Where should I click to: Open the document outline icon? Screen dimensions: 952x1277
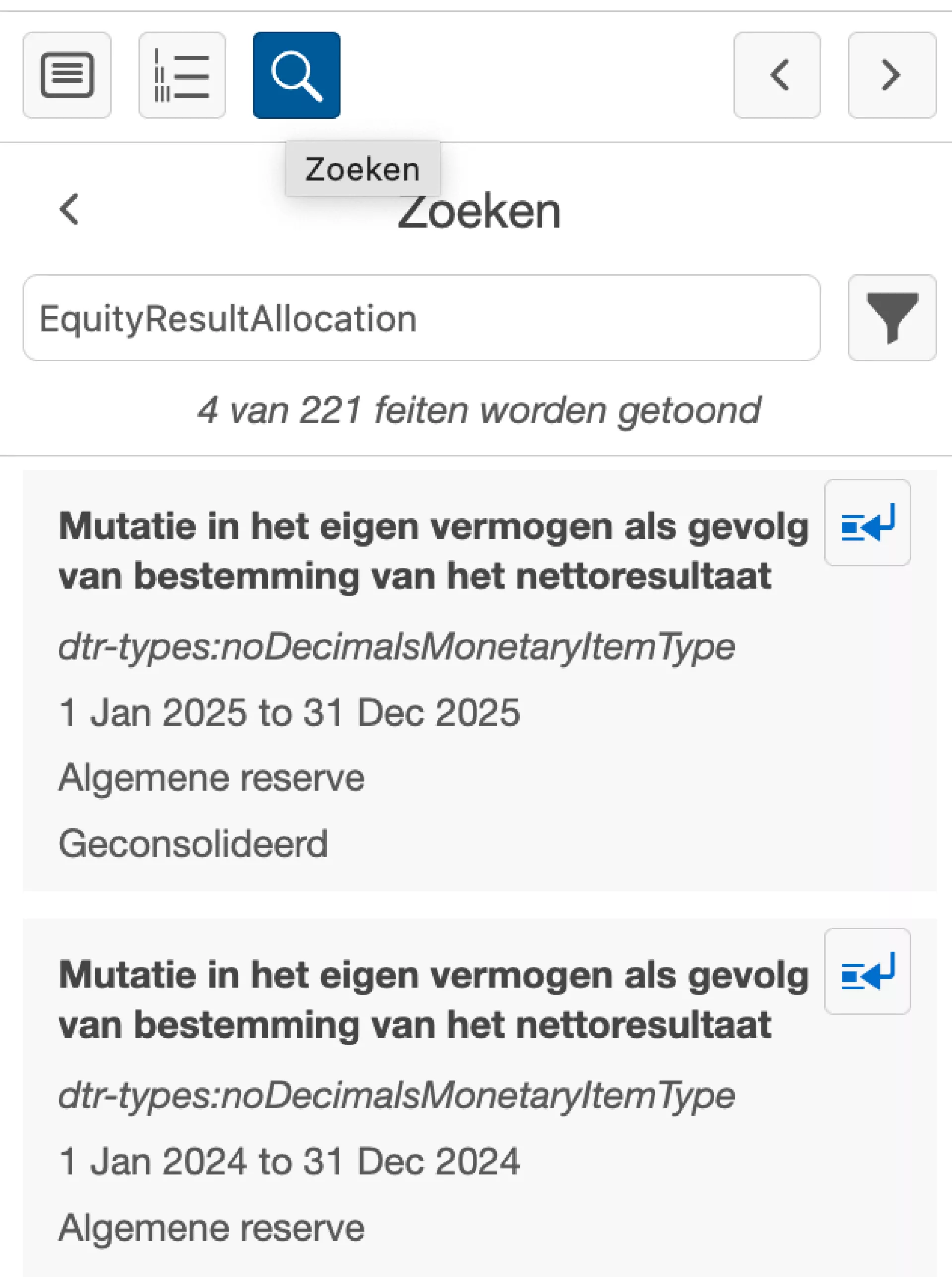click(182, 75)
